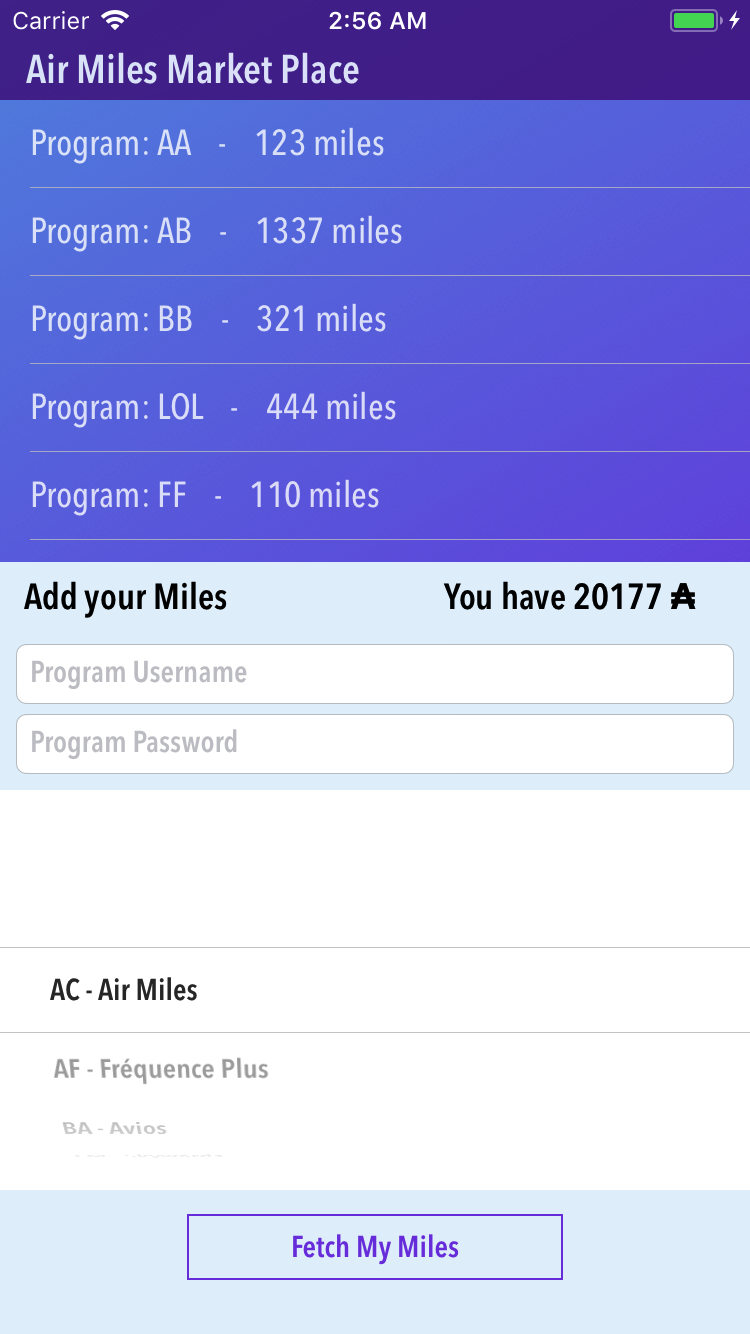
Task: Tap the Program FF row
Action: (375, 496)
